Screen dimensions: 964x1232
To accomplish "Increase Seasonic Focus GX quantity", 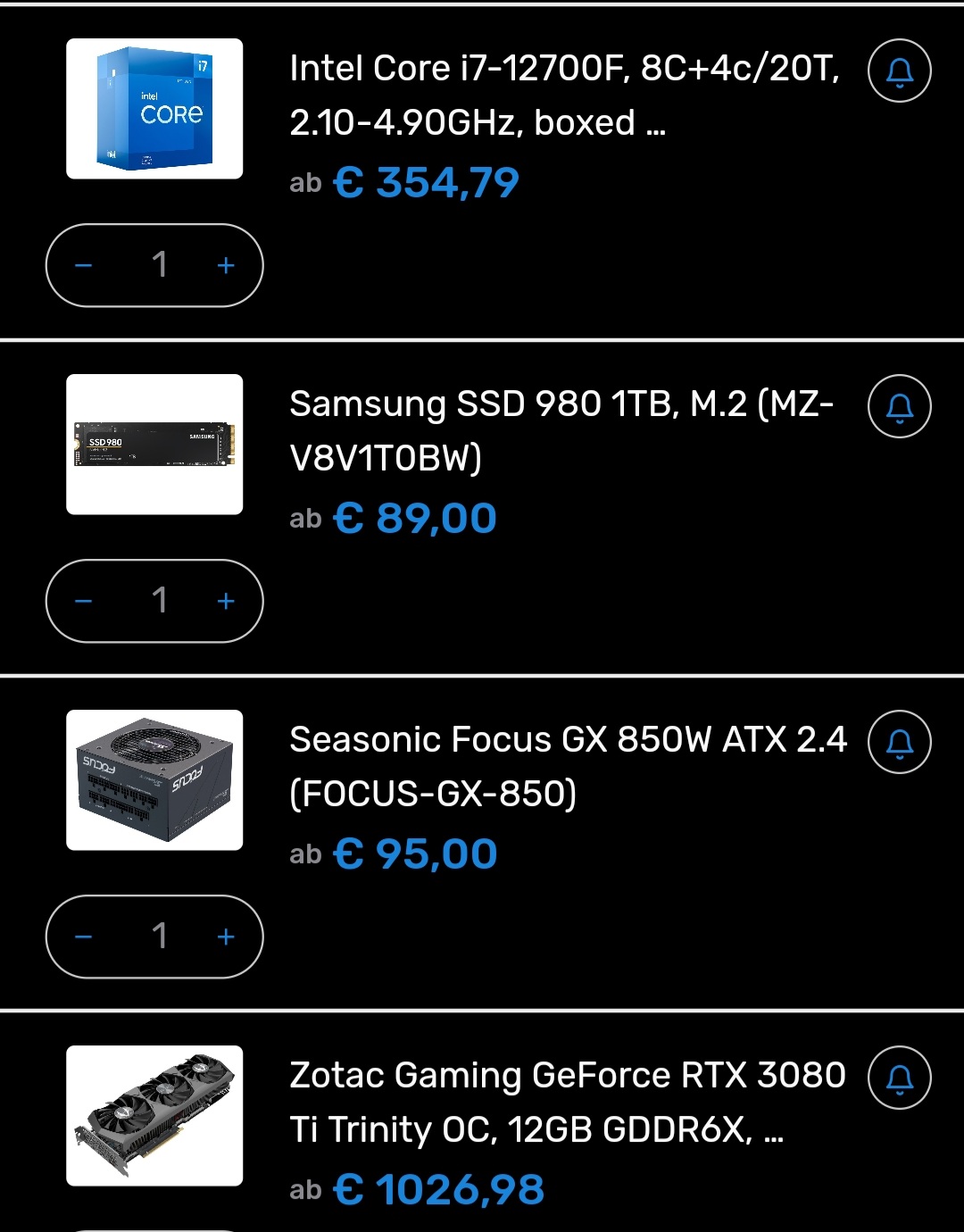I will click(226, 937).
